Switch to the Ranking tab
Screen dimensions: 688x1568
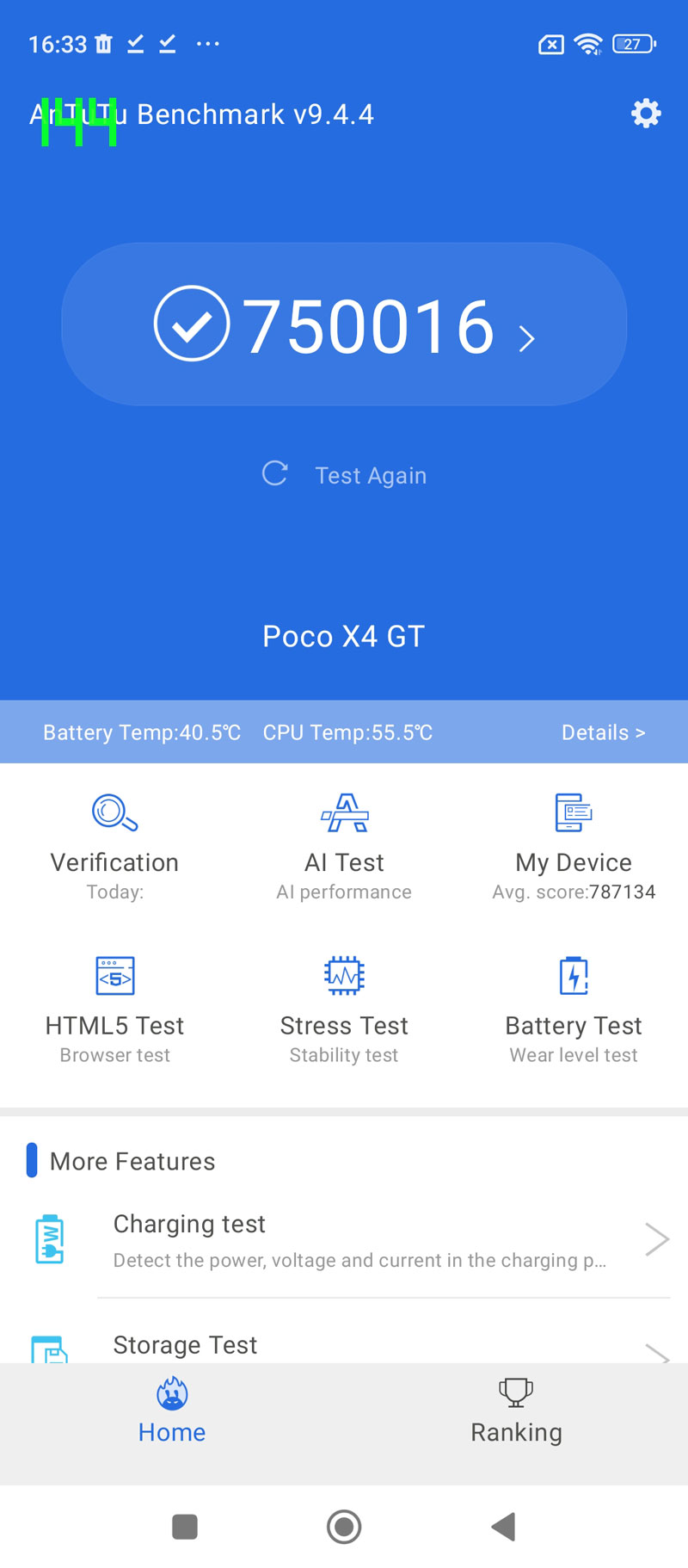[x=516, y=1411]
